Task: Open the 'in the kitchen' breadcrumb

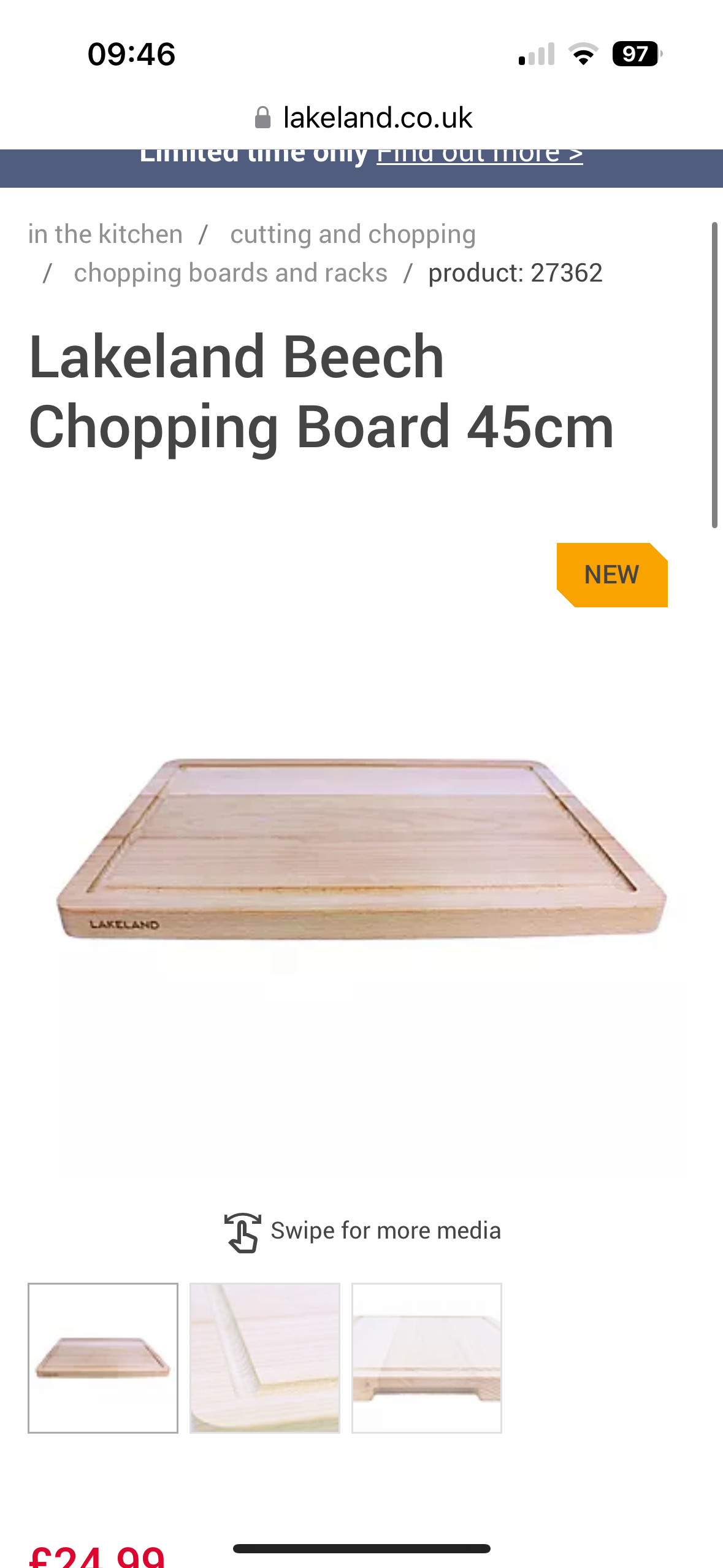Action: [105, 234]
